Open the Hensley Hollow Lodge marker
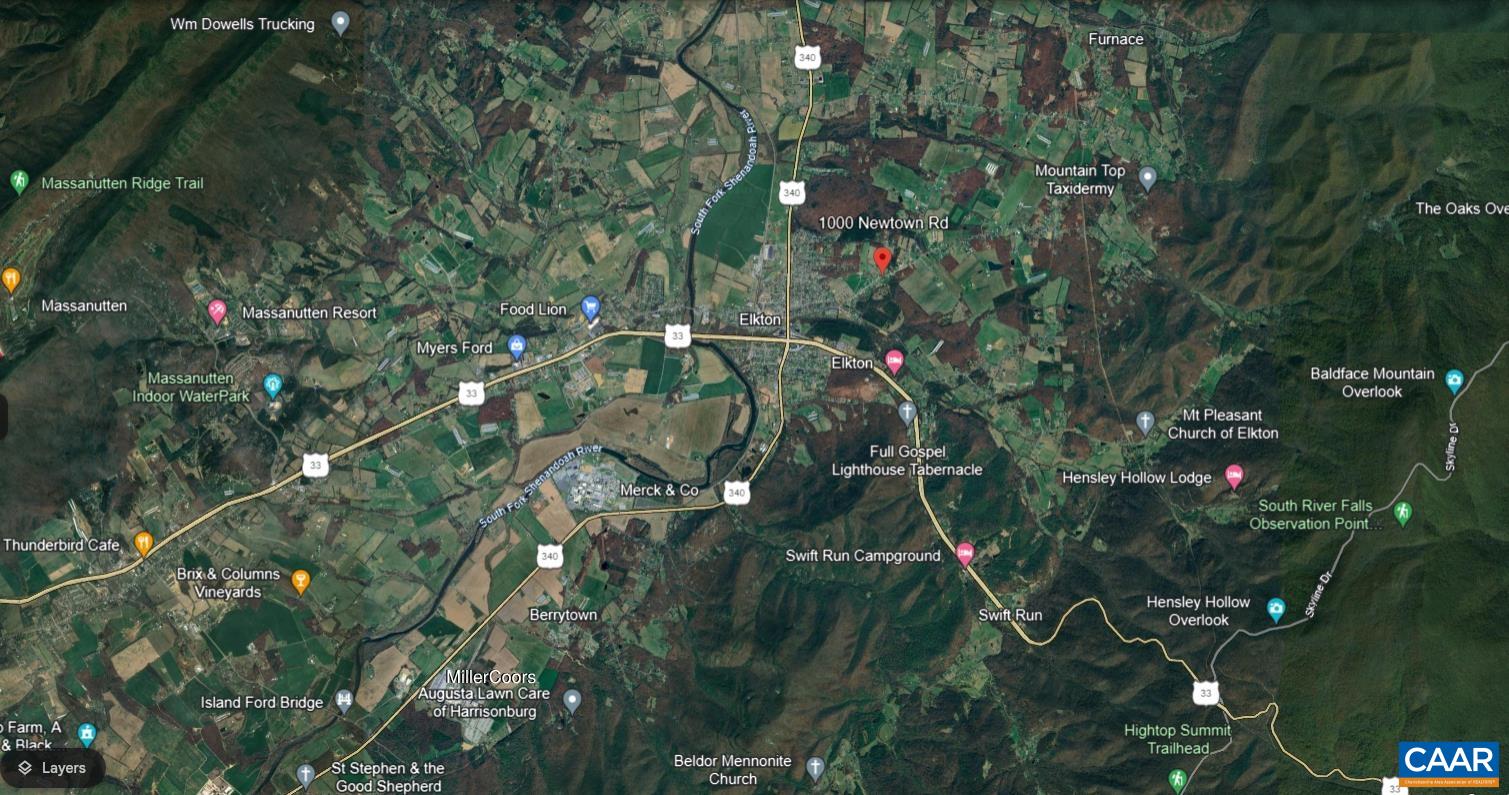This screenshot has width=1509, height=795. 1234,477
